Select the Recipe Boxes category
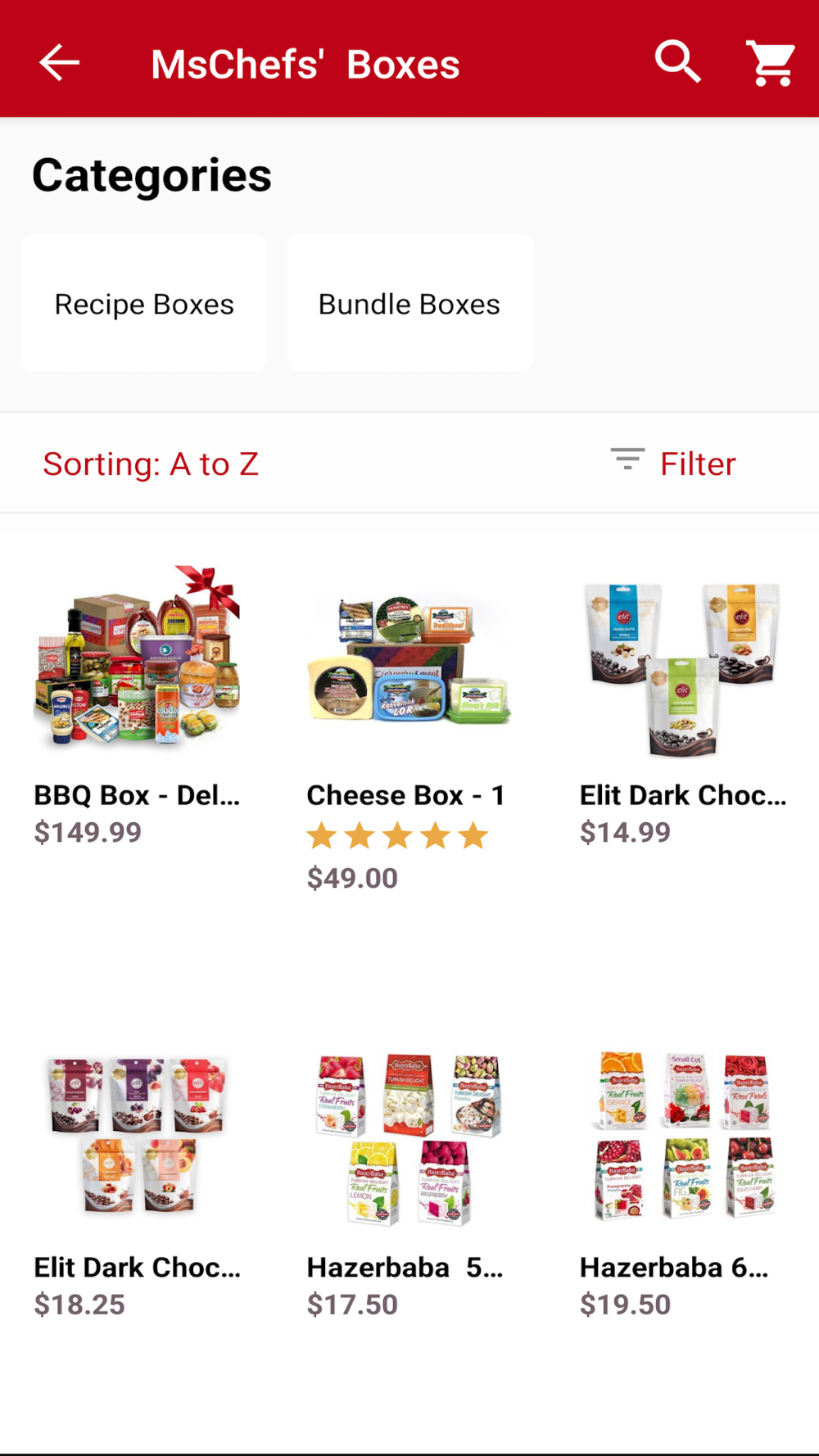The image size is (819, 1456). point(144,304)
